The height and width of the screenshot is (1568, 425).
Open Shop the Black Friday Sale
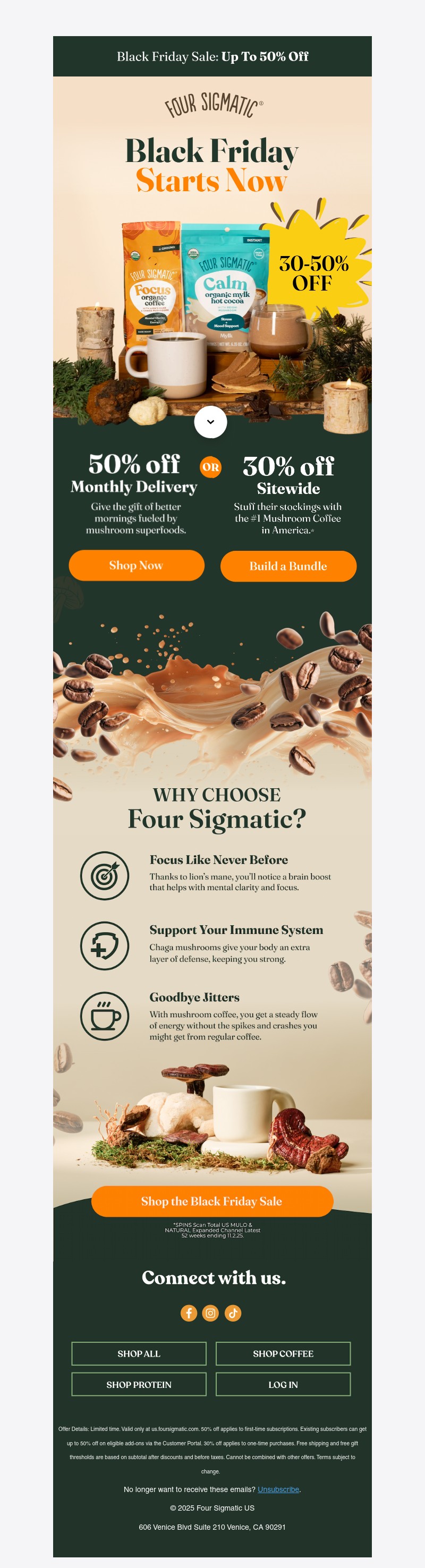[212, 1200]
